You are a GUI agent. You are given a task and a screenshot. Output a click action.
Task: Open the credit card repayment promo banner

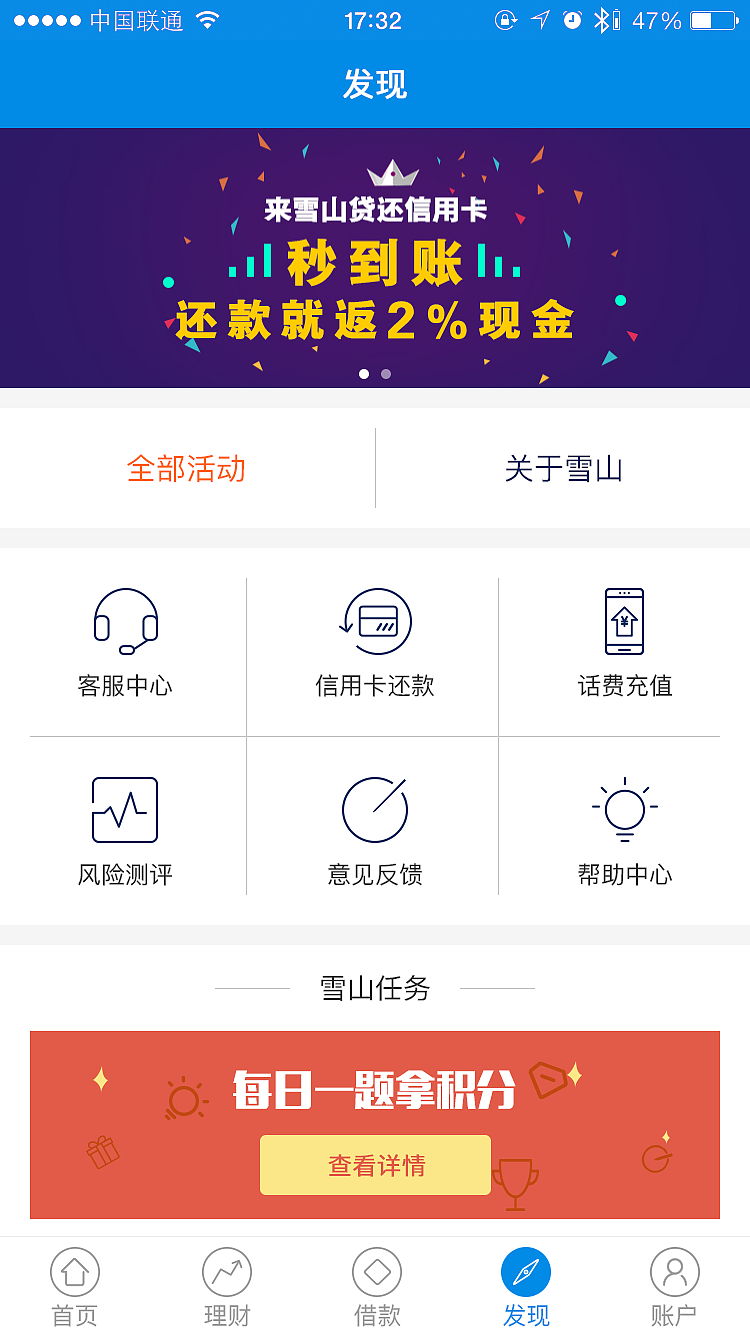[375, 255]
